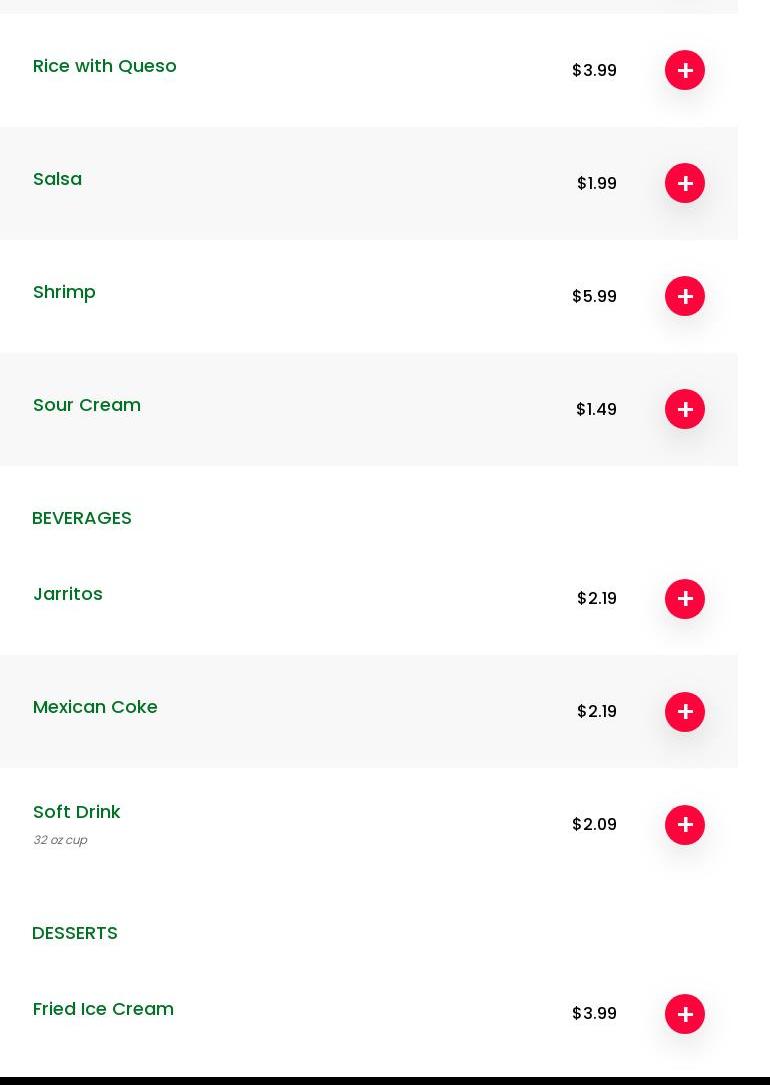
Task: Select the Salsa menu item
Action: coord(57,179)
